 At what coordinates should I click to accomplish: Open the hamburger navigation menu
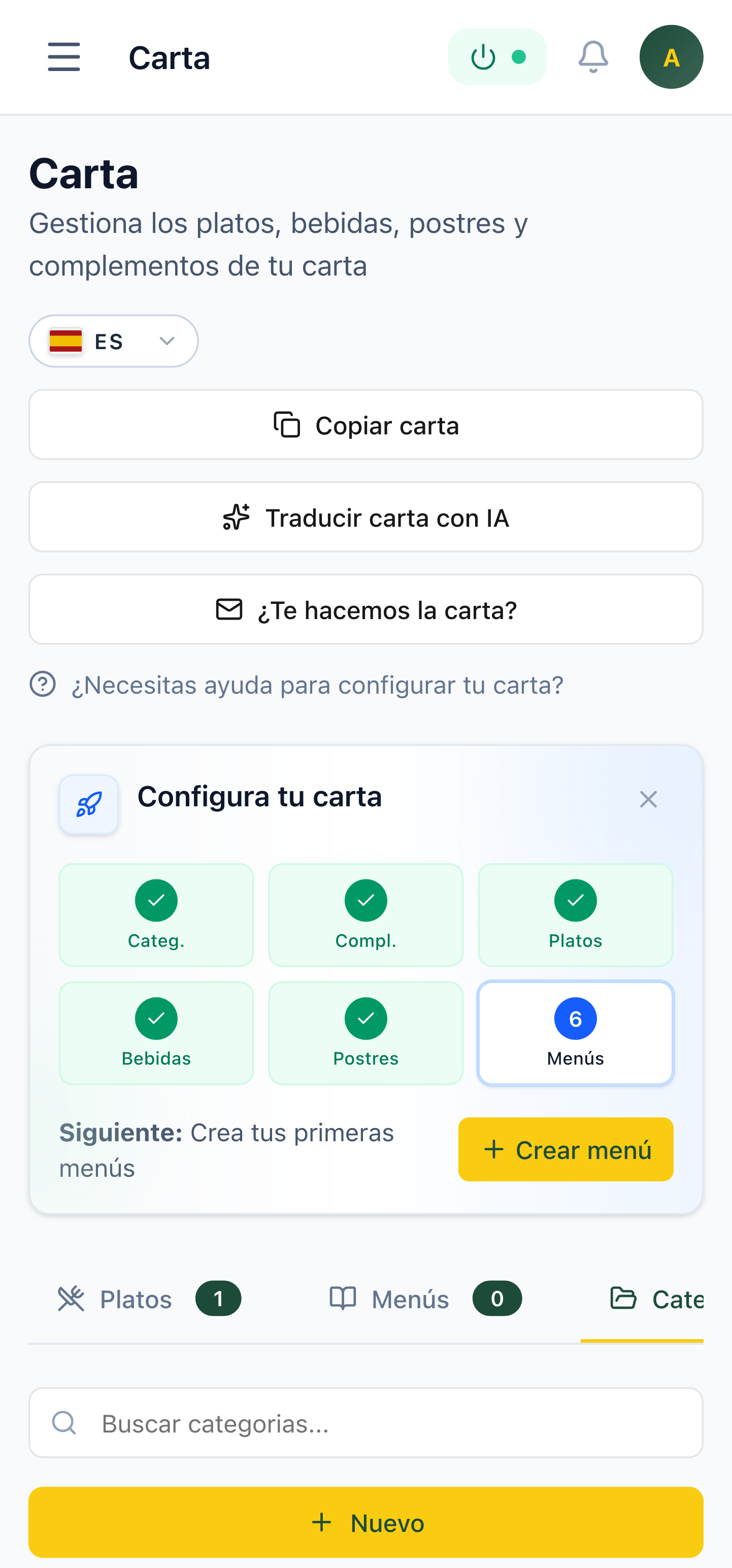pos(63,57)
